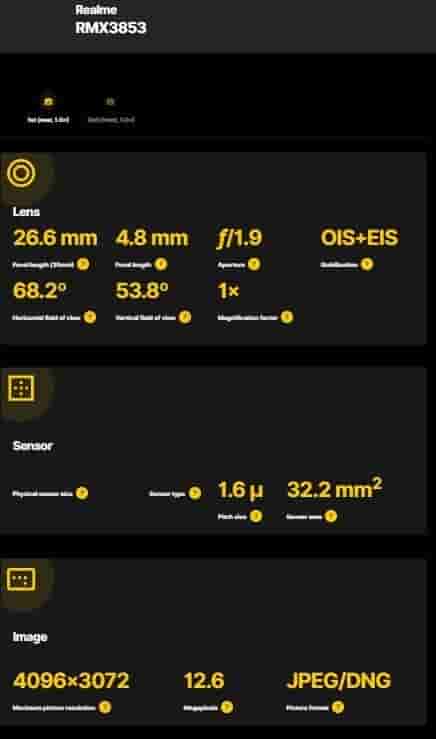The height and width of the screenshot is (739, 436).
Task: Open picture format JPEG/DNG help
Action: pos(338,707)
